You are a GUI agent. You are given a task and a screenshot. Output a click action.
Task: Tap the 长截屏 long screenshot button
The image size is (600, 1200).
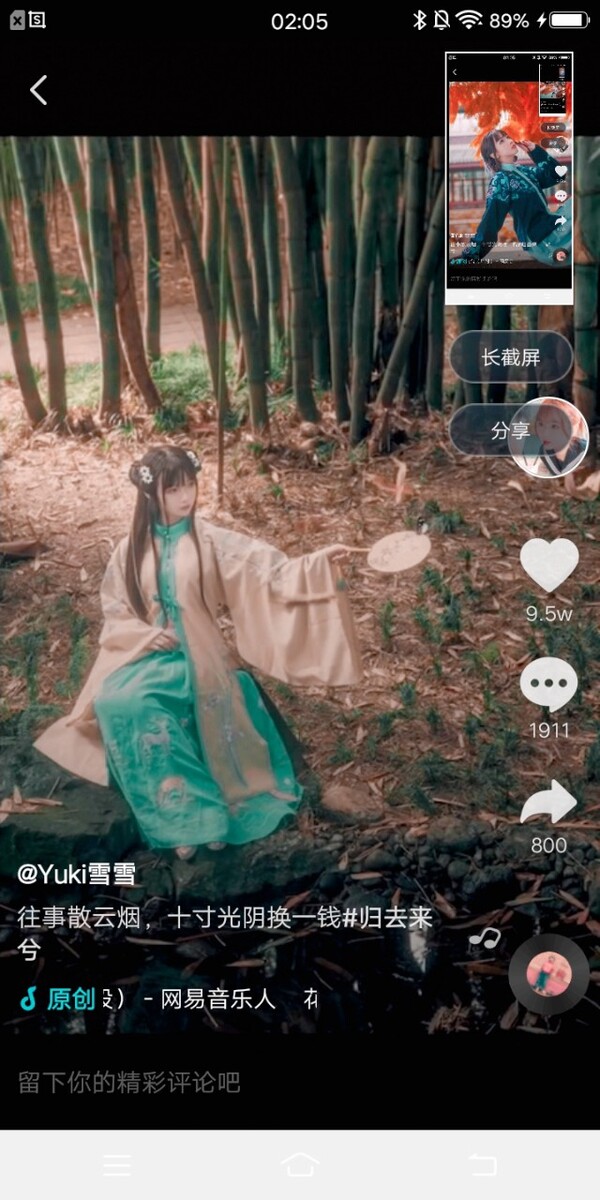pyautogui.click(x=510, y=358)
